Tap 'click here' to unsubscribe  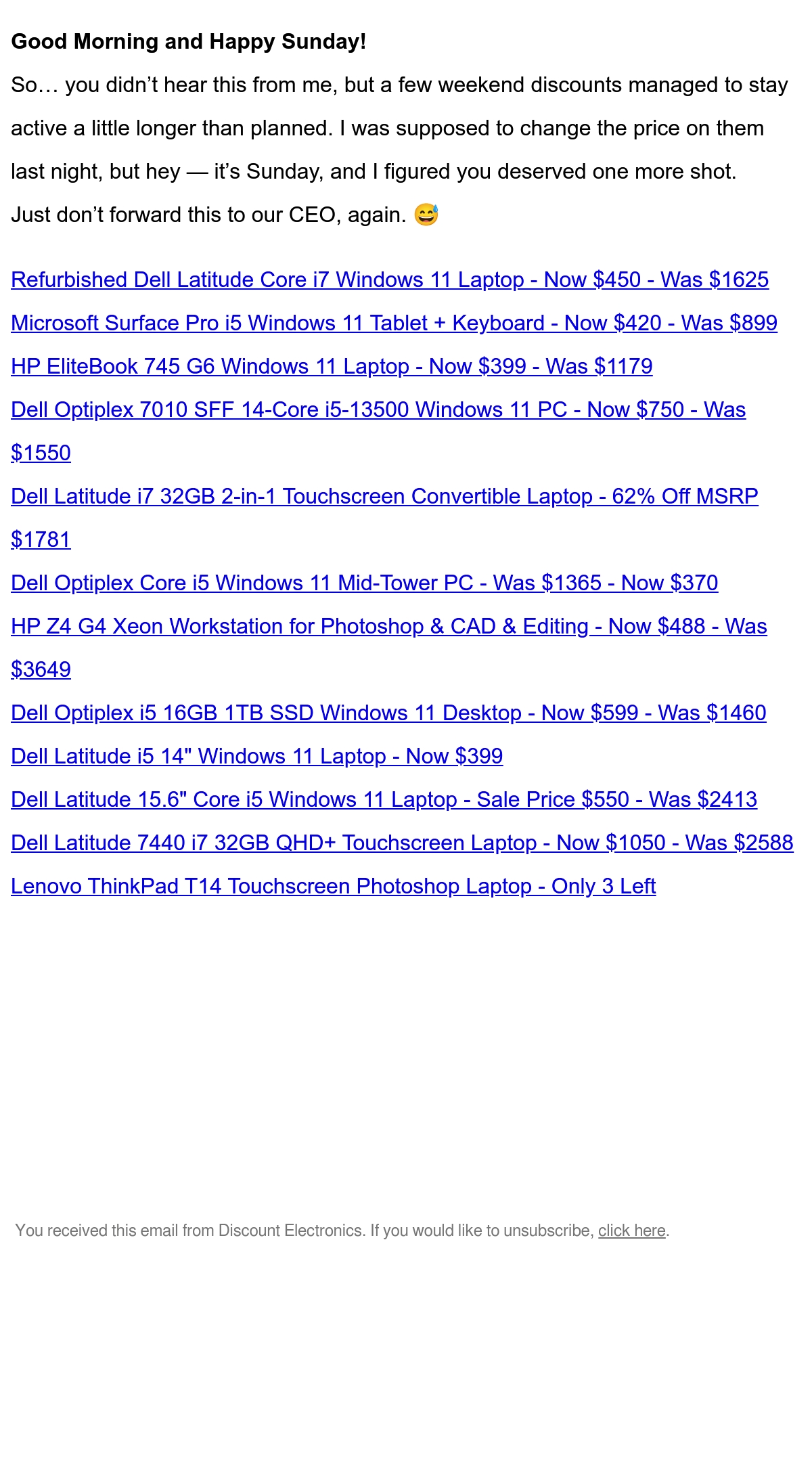(632, 1231)
